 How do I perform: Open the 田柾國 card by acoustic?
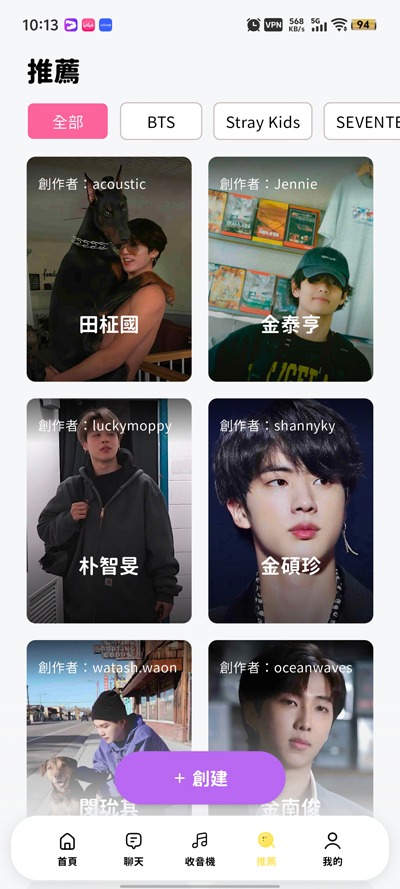[109, 269]
